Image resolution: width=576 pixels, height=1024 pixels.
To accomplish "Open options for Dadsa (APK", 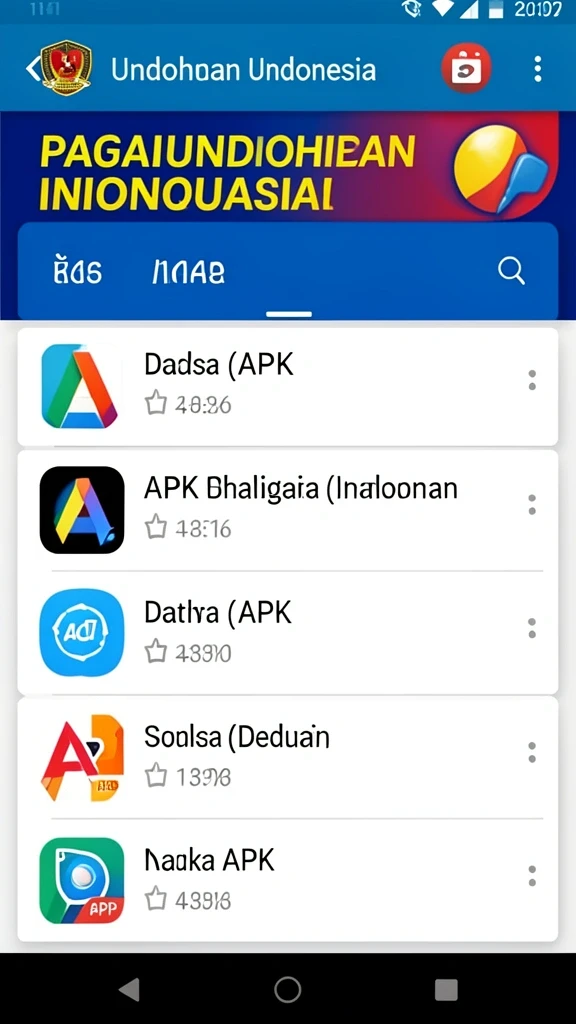I will 532,380.
